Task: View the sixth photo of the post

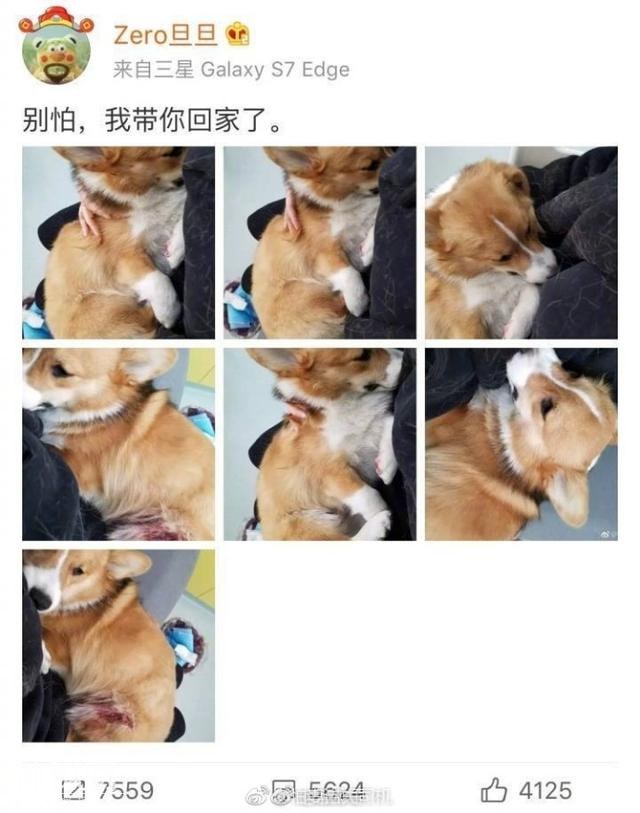Action: (520, 444)
